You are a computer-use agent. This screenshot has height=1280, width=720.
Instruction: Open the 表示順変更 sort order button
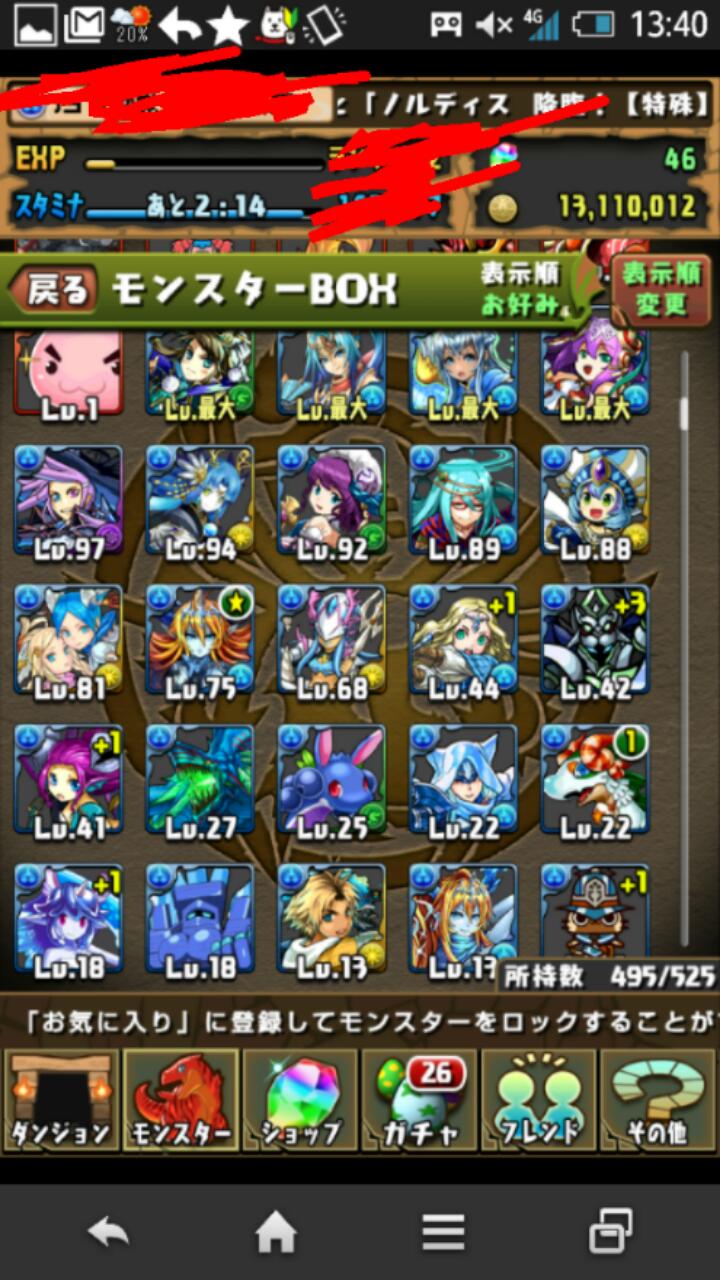[661, 288]
